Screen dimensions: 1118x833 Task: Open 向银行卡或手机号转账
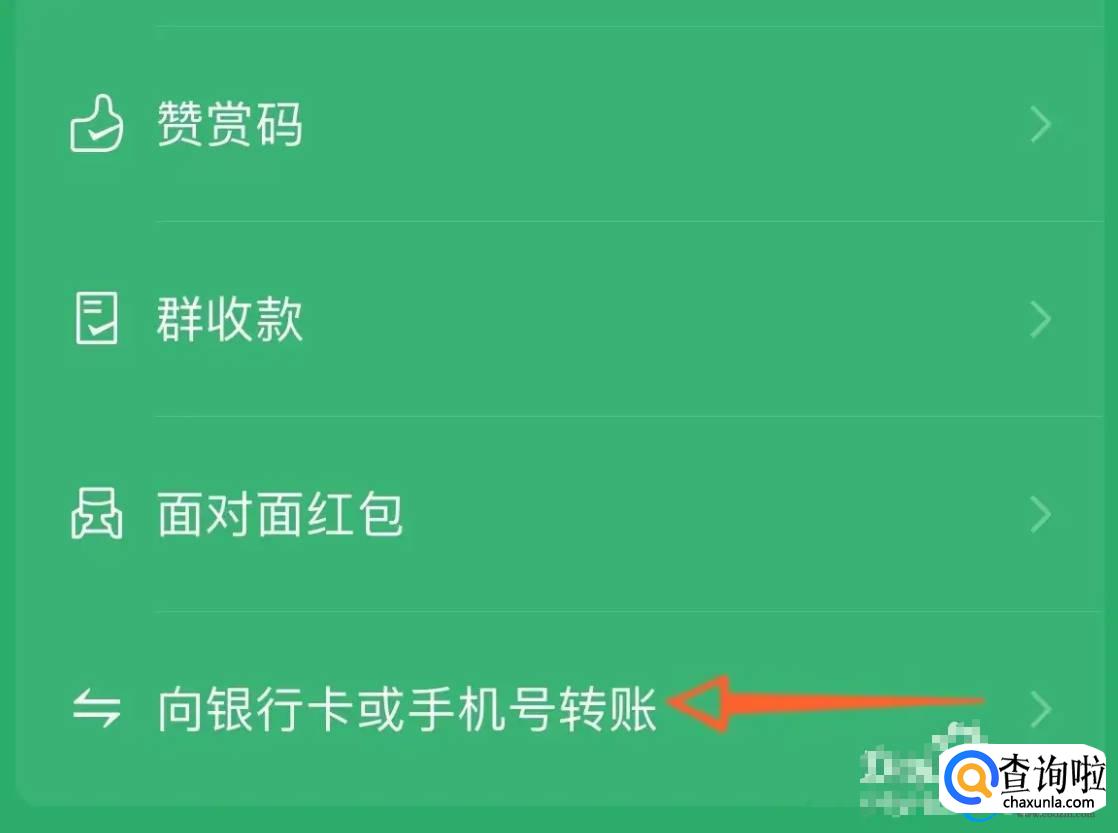coord(406,711)
